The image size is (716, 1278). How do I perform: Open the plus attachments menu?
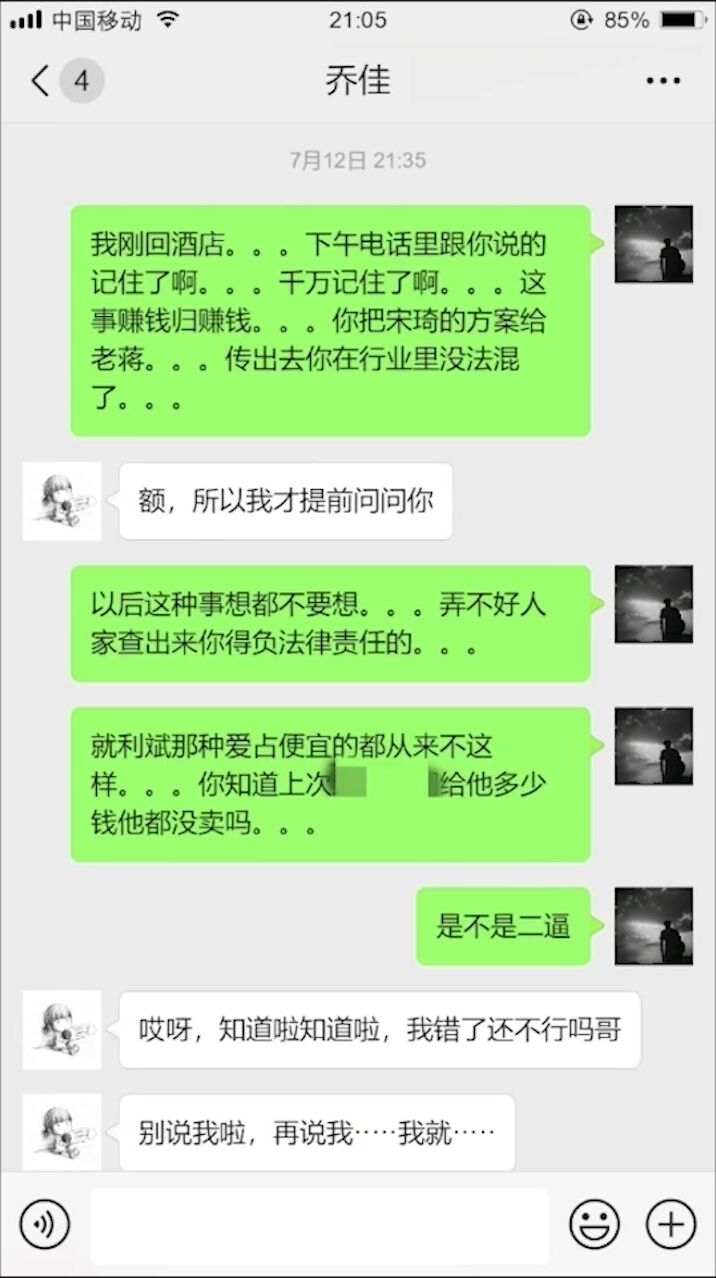coord(670,1224)
